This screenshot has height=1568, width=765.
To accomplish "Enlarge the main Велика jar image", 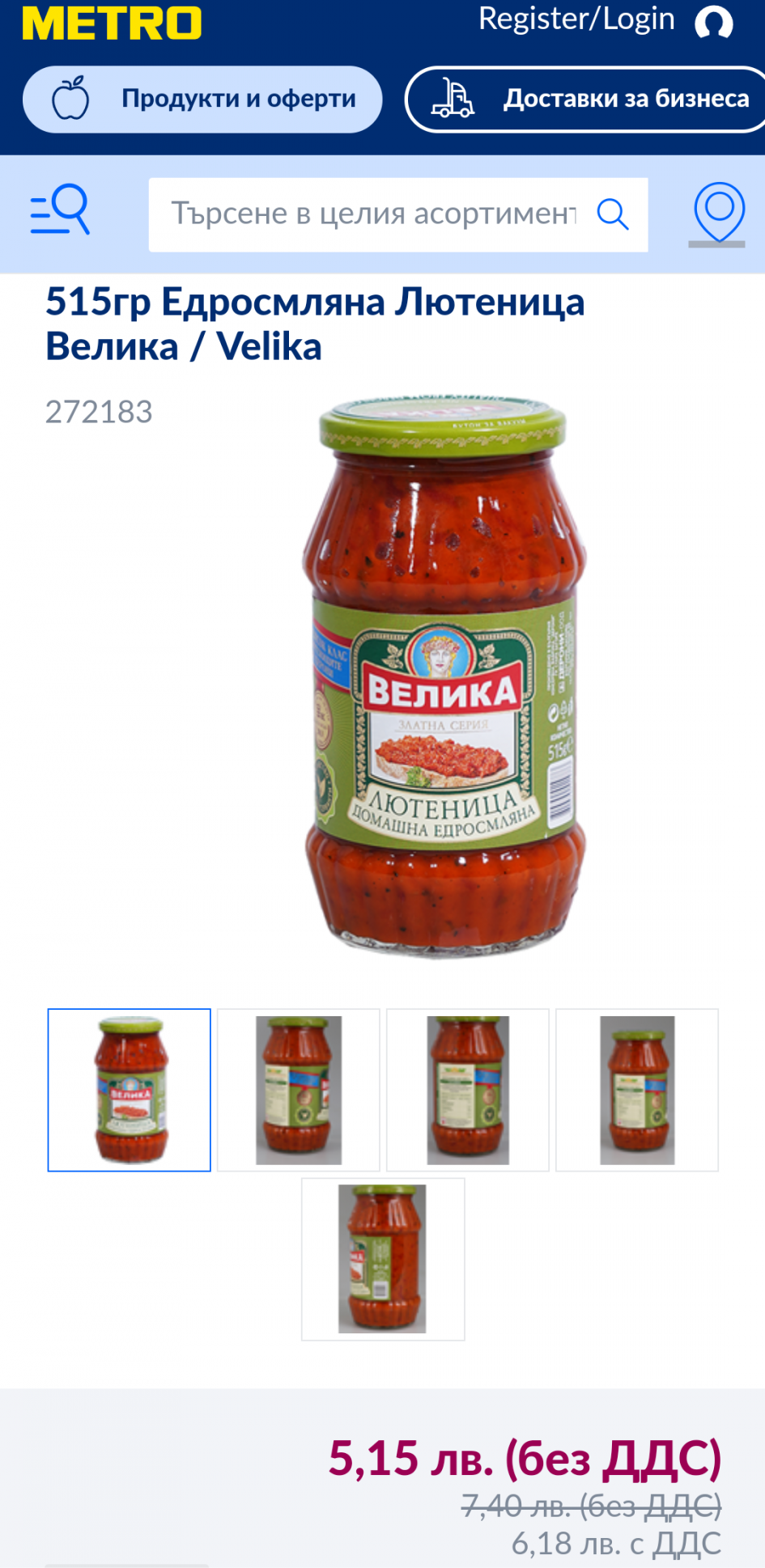I will [x=444, y=677].
